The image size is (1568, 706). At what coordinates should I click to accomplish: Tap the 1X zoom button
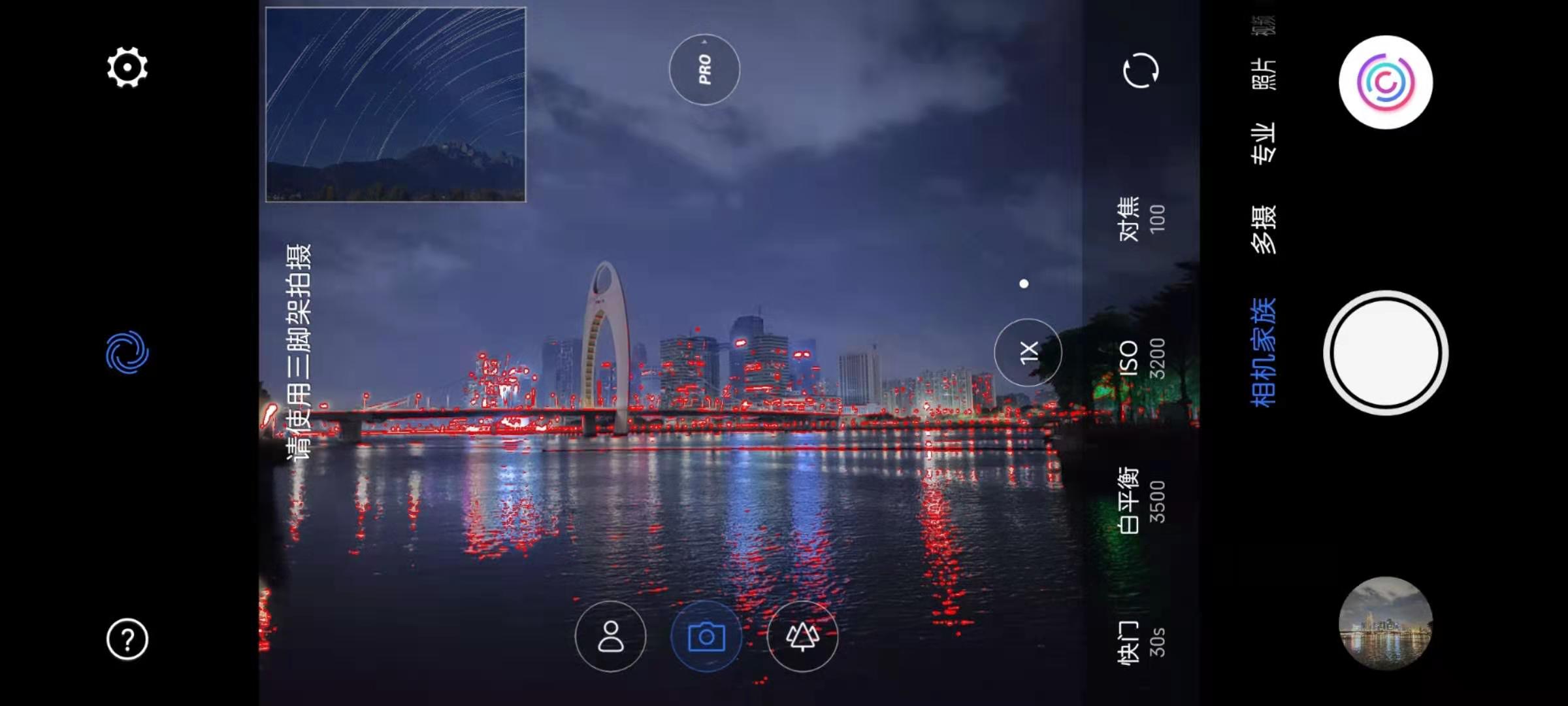click(x=1028, y=352)
